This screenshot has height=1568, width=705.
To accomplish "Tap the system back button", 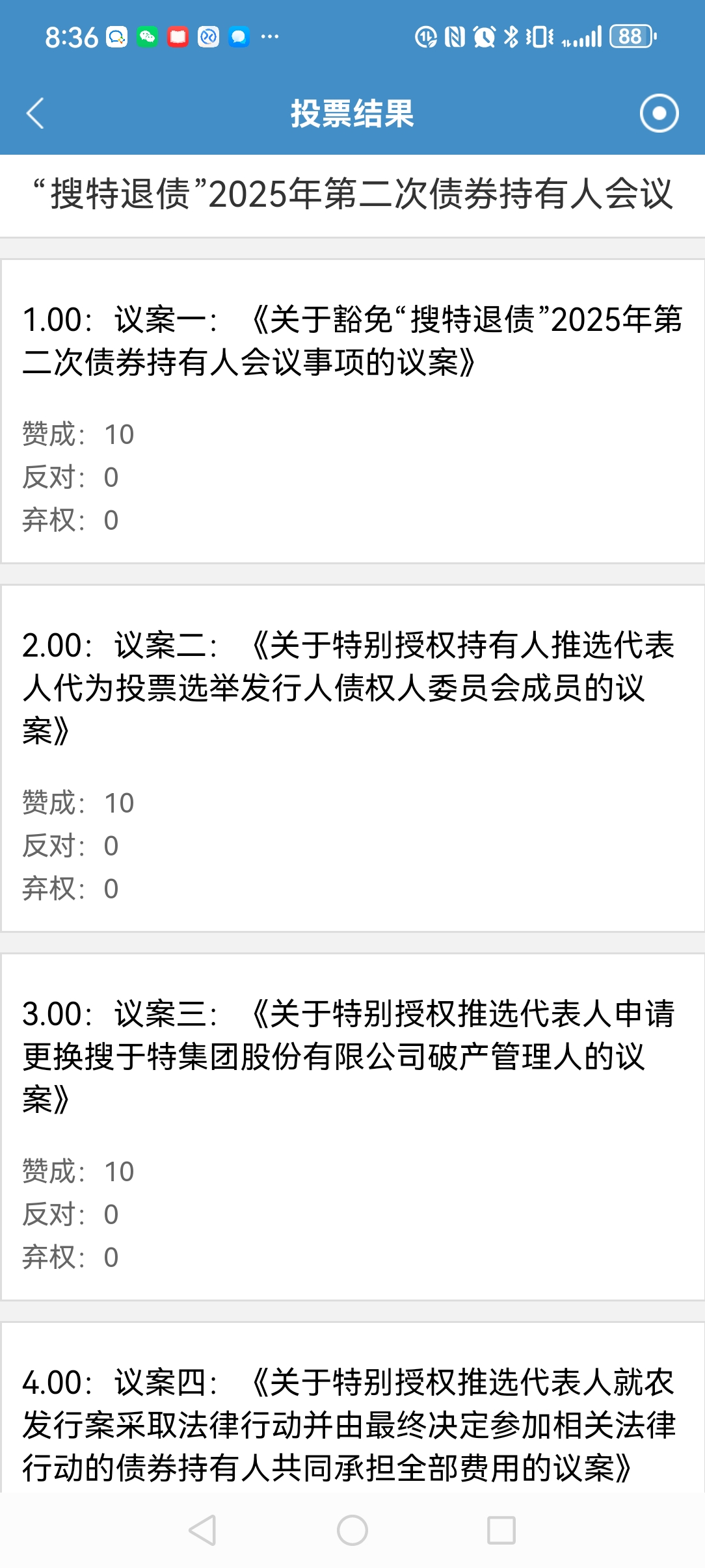I will click(202, 1530).
